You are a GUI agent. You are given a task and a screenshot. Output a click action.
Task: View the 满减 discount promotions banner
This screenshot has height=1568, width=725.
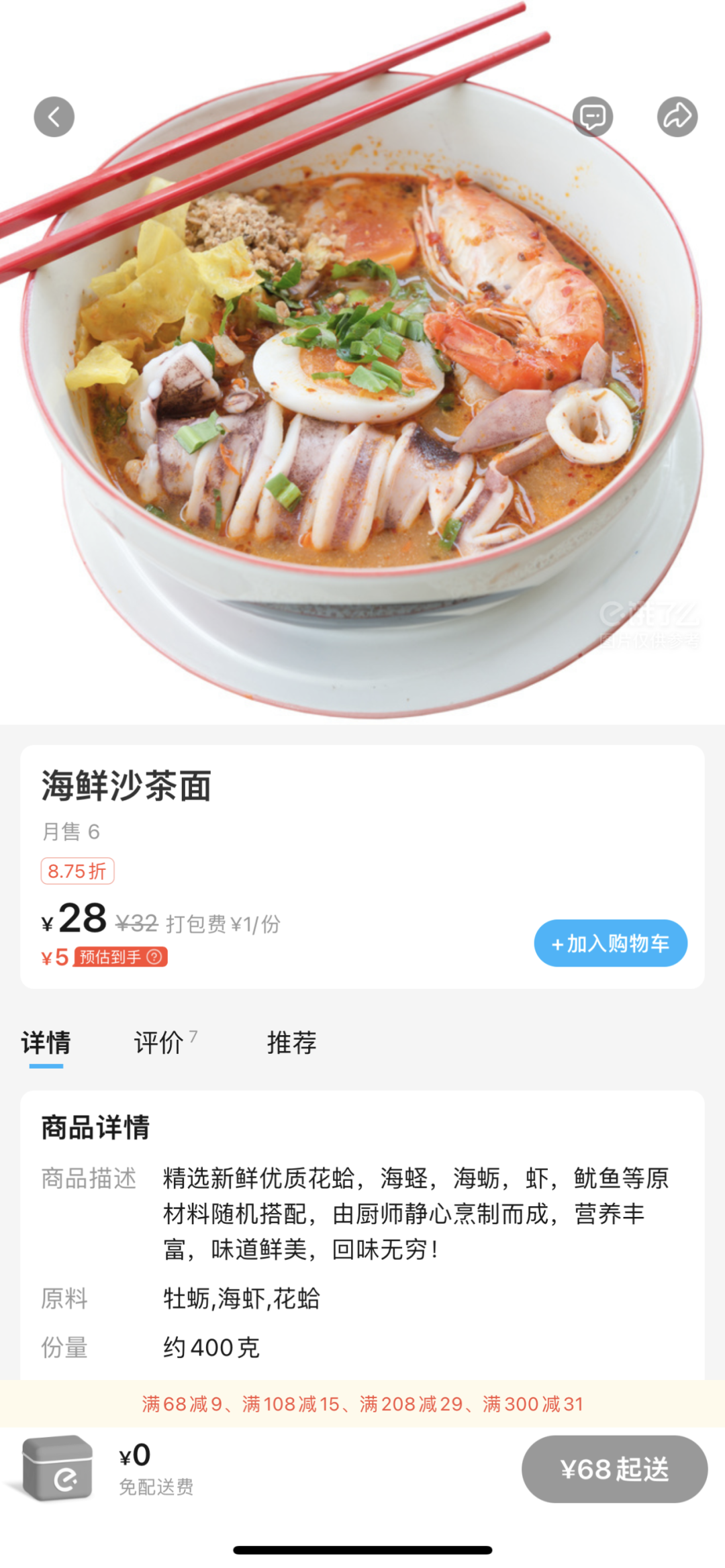362,1404
